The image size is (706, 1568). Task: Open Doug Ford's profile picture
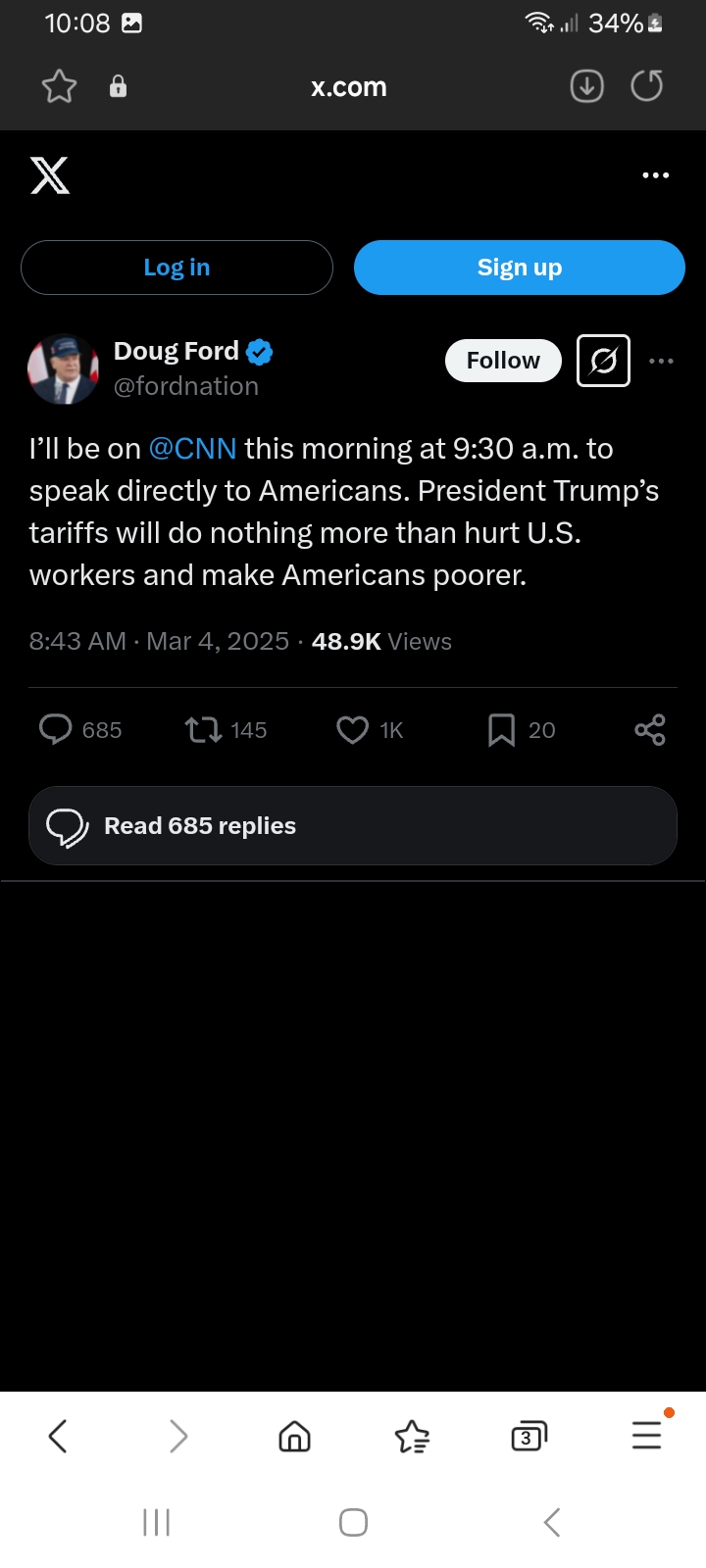coord(64,368)
